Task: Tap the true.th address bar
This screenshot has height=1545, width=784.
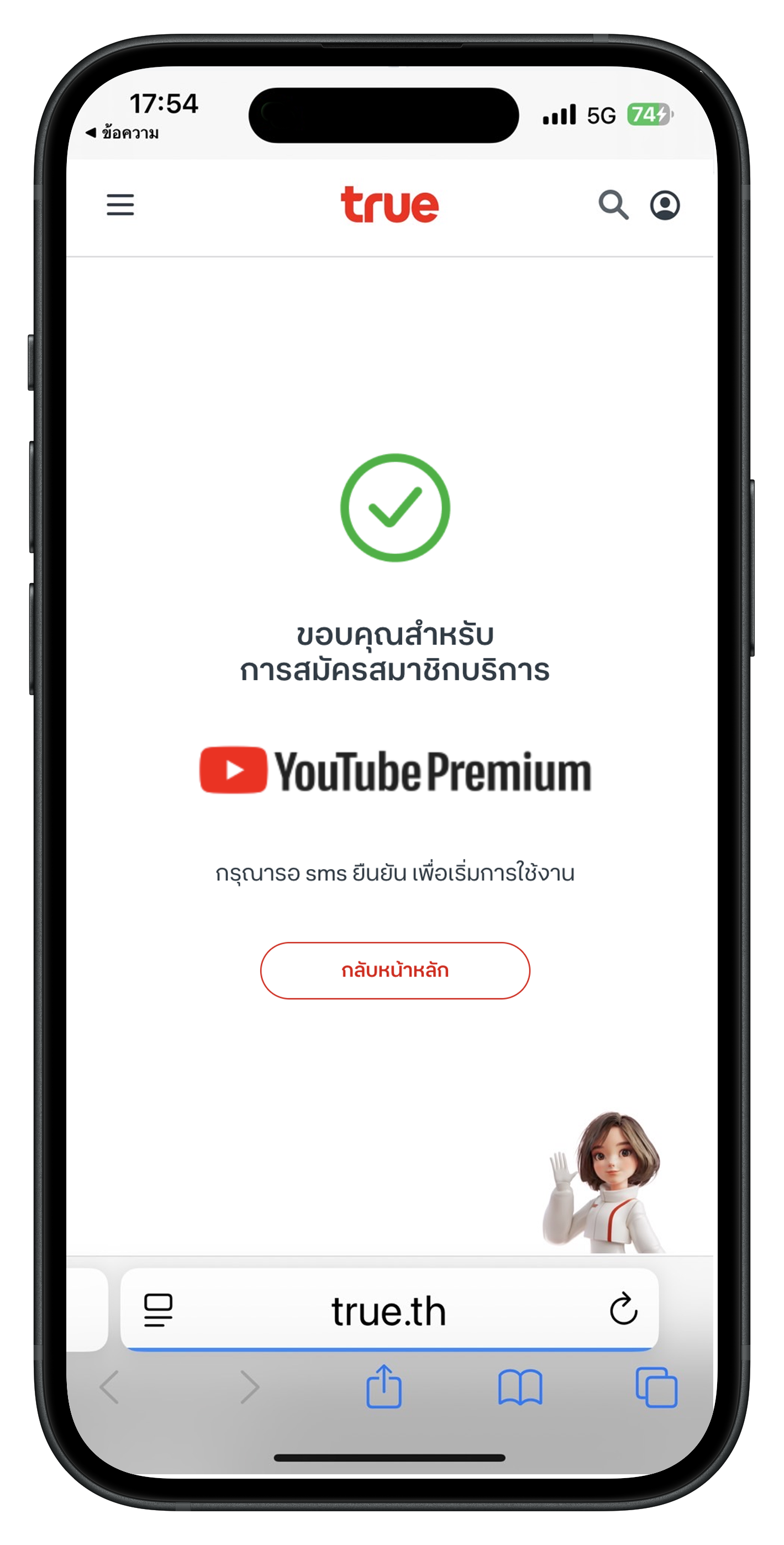Action: tap(389, 1311)
